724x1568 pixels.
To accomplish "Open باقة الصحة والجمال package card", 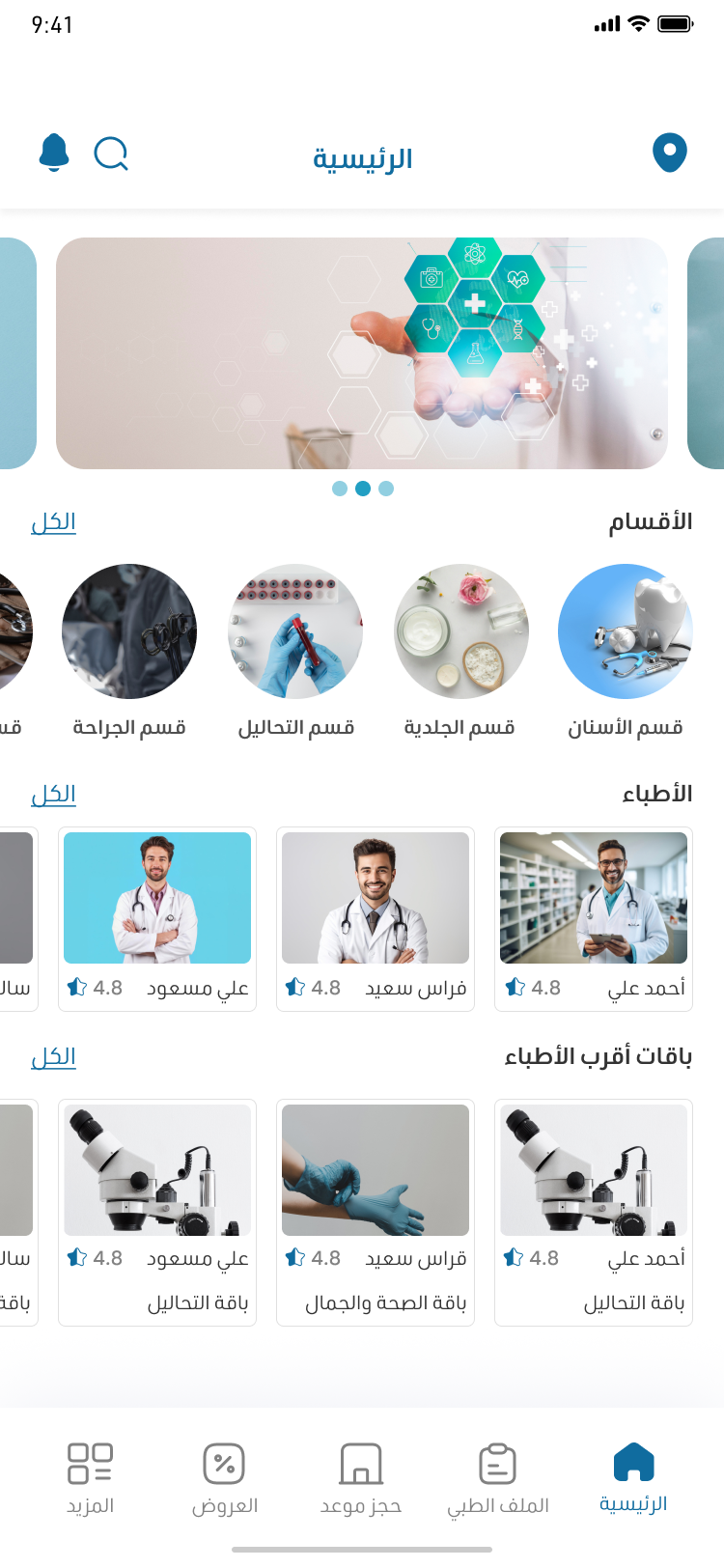I will tap(375, 1212).
